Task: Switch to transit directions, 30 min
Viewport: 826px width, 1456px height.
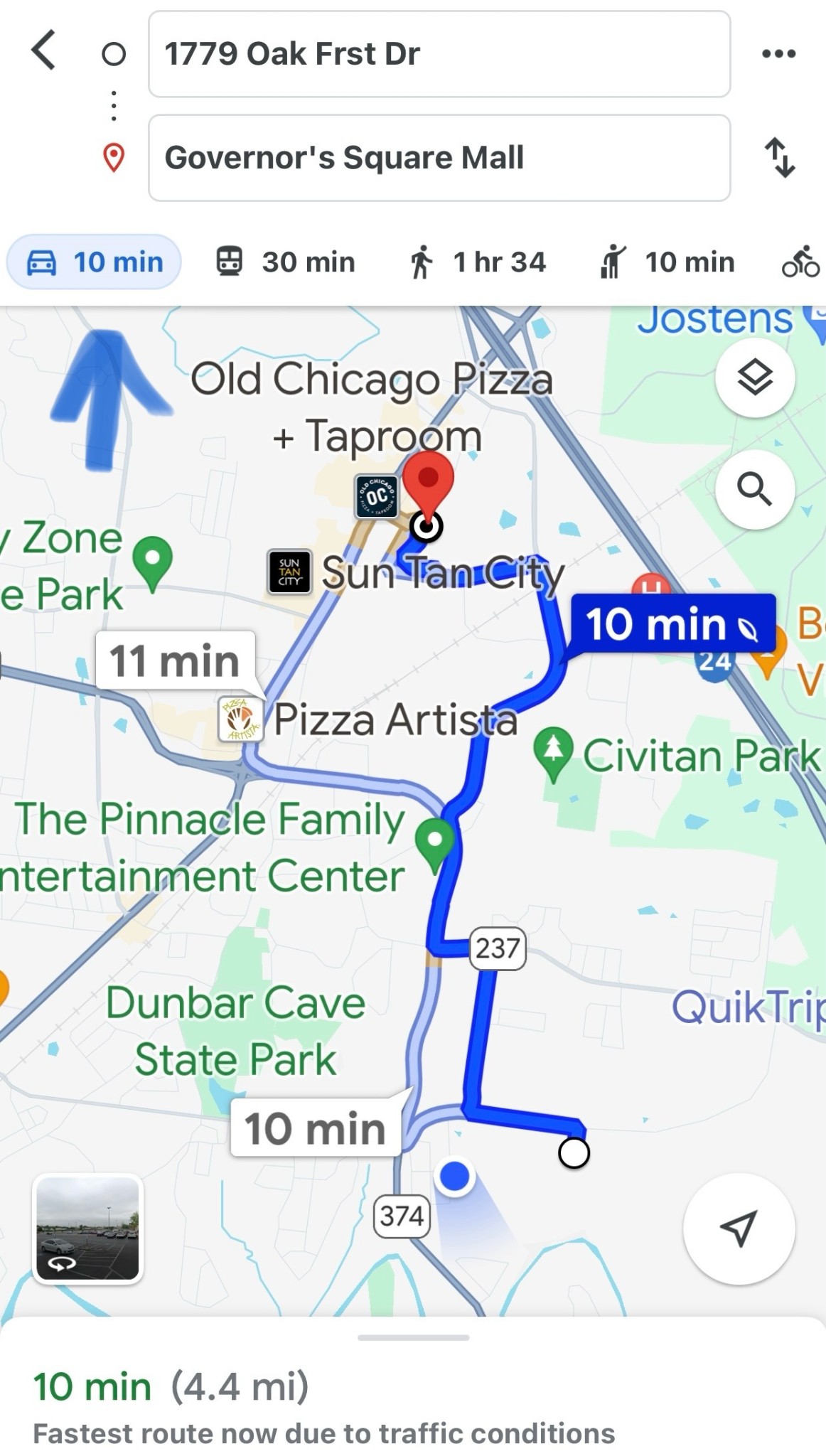Action: pyautogui.click(x=286, y=262)
